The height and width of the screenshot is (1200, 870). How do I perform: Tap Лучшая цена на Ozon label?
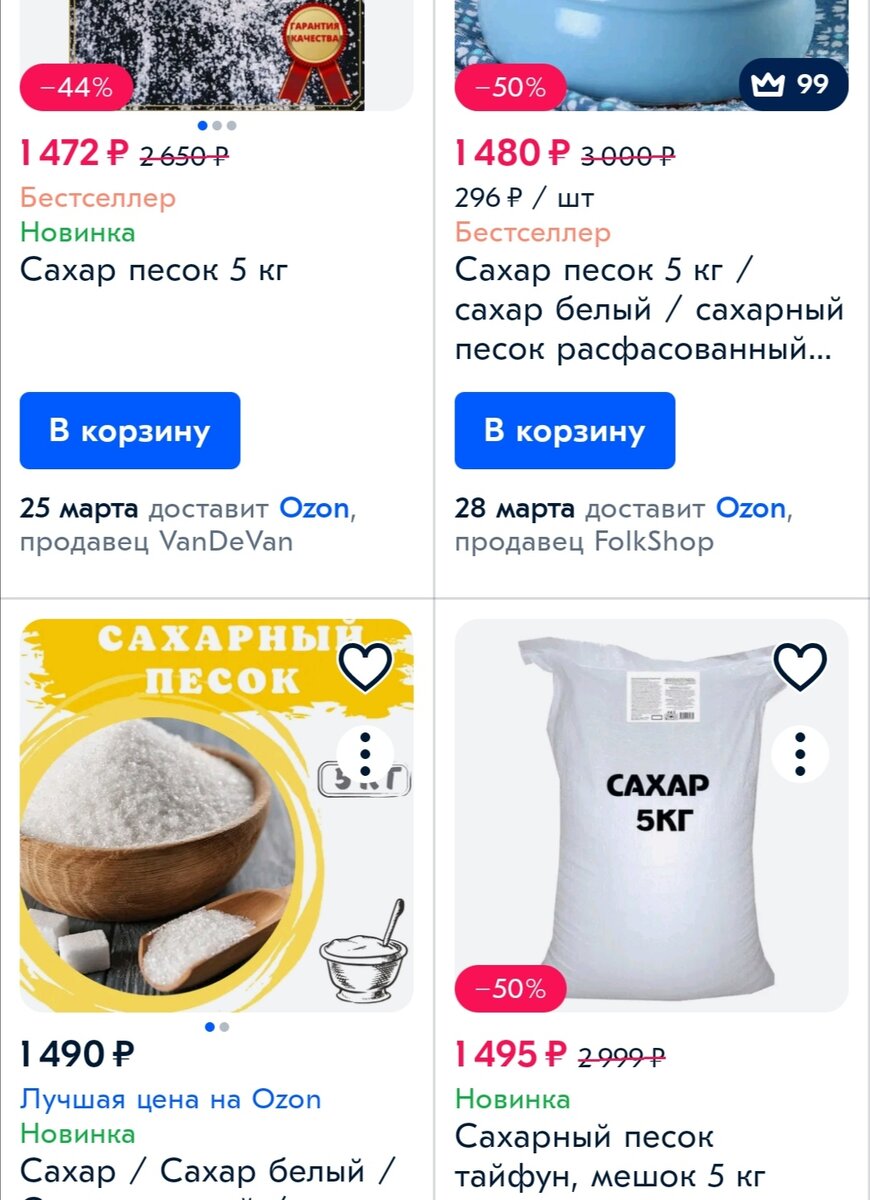(170, 1097)
